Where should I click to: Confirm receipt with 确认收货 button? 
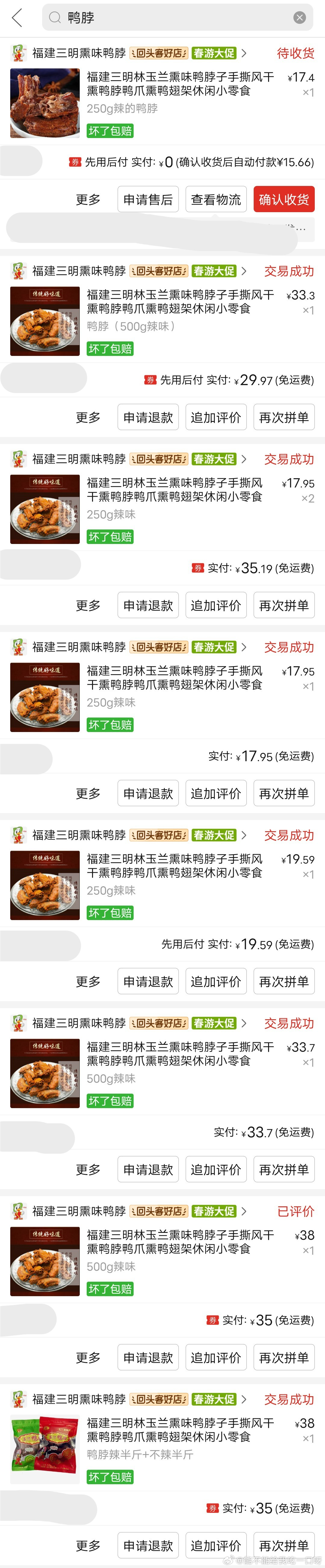[284, 199]
